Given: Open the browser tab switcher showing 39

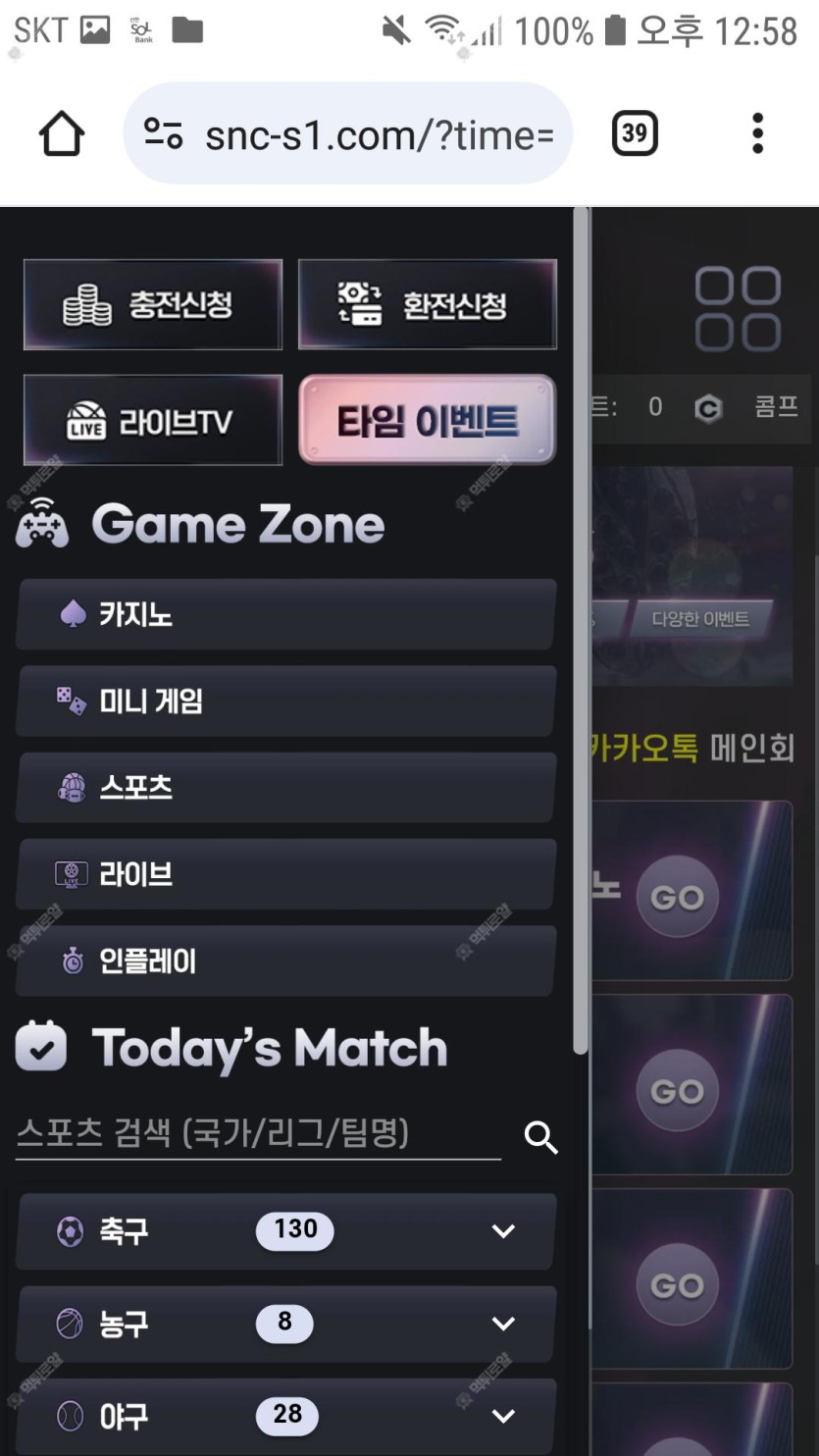Looking at the screenshot, I should click(x=635, y=132).
